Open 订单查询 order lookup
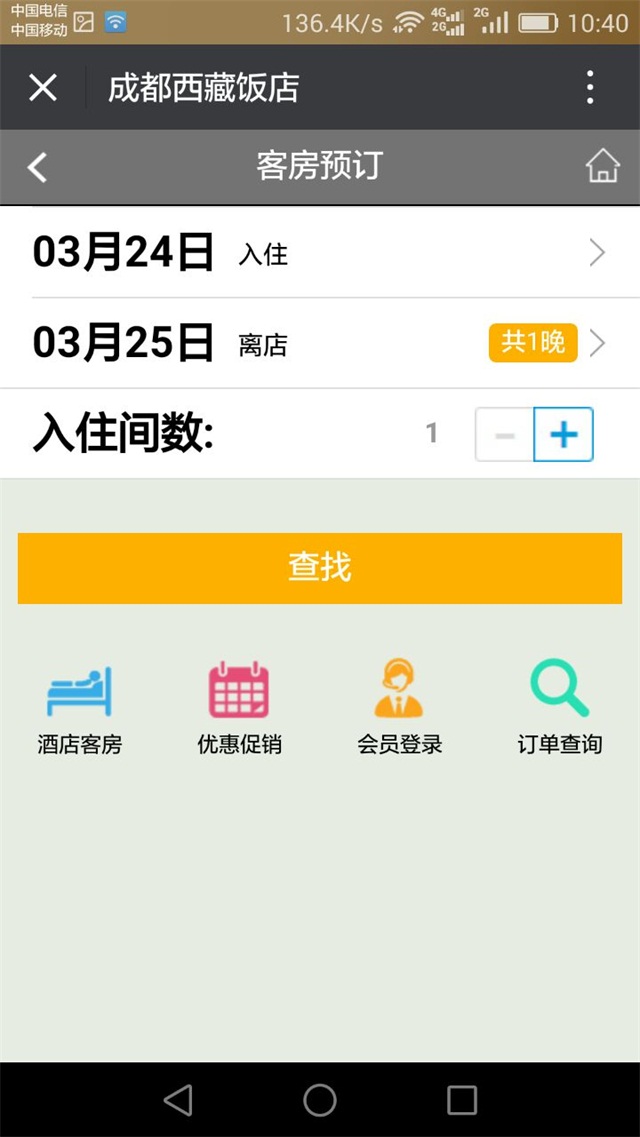The width and height of the screenshot is (640, 1137). [560, 708]
